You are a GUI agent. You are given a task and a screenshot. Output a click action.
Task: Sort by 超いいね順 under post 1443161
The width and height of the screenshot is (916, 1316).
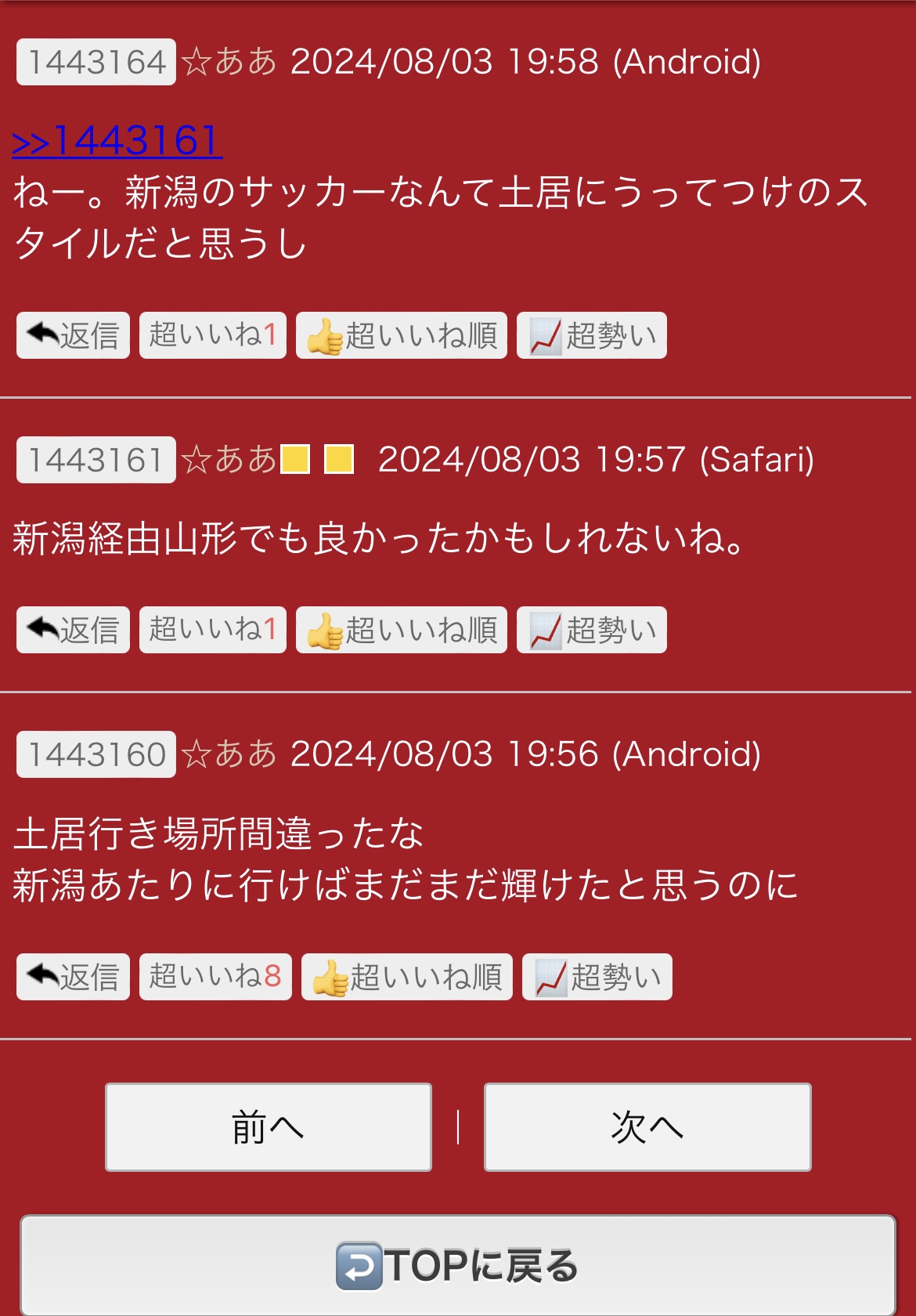401,630
